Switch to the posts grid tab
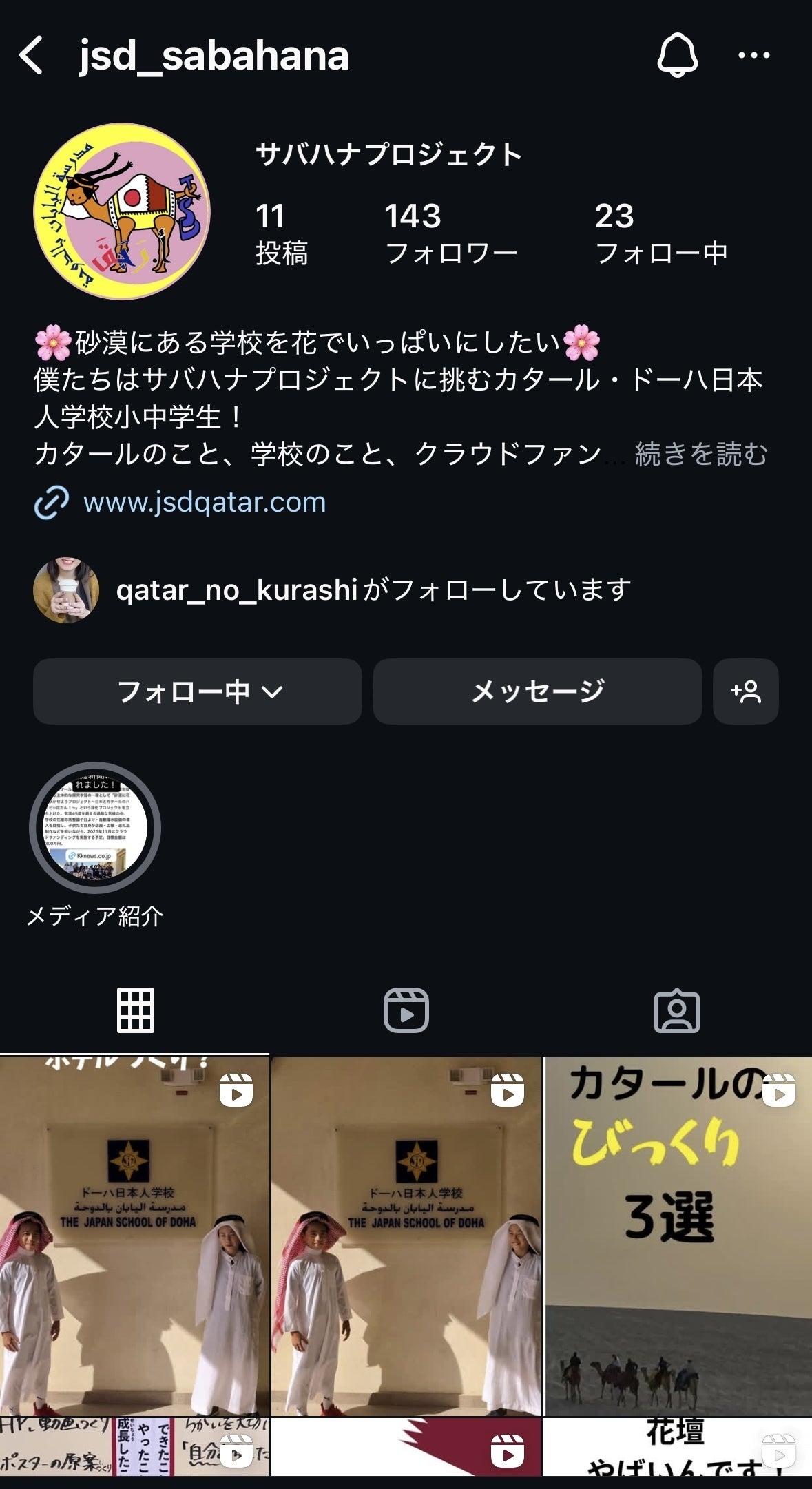The image size is (812, 1489). [x=136, y=1010]
